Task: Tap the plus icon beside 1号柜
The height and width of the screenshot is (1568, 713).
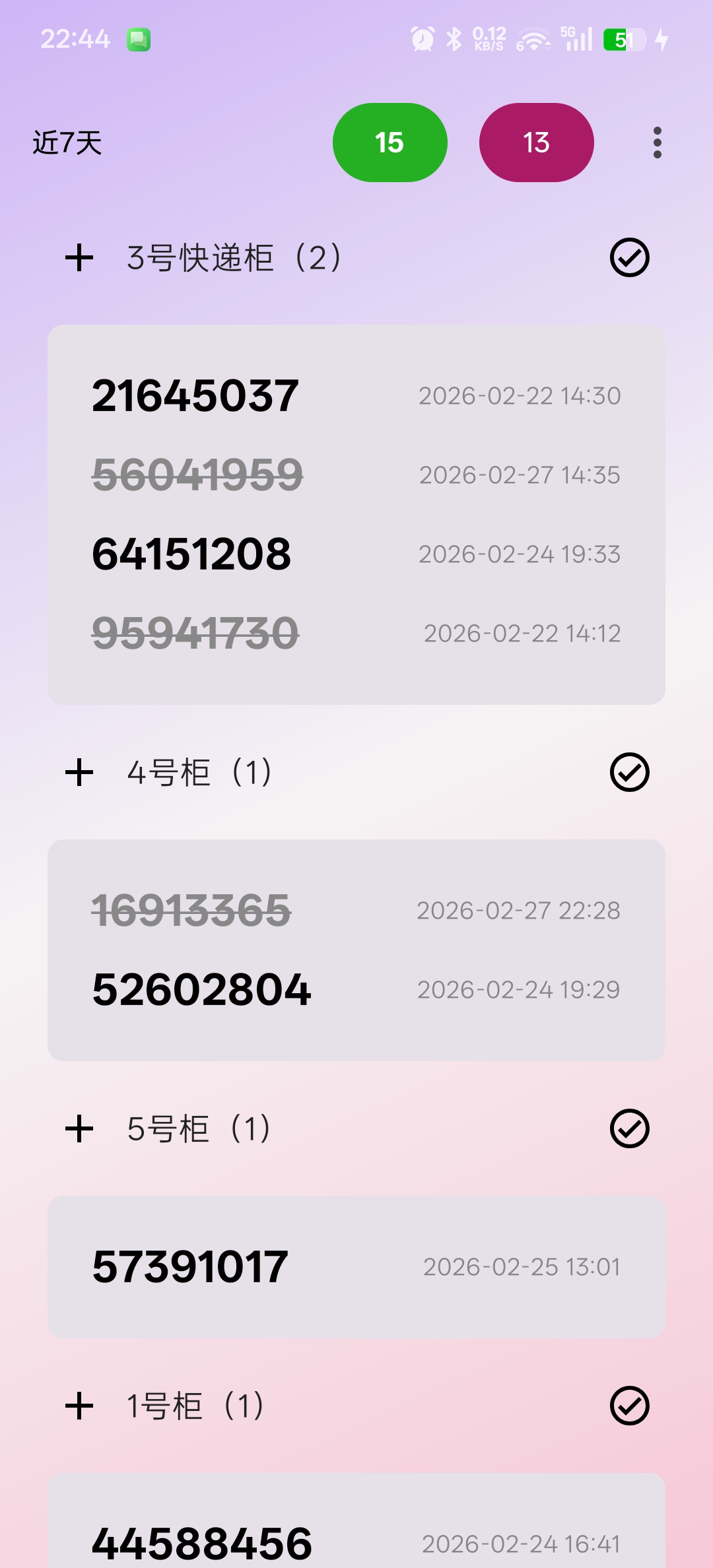Action: tap(79, 1406)
